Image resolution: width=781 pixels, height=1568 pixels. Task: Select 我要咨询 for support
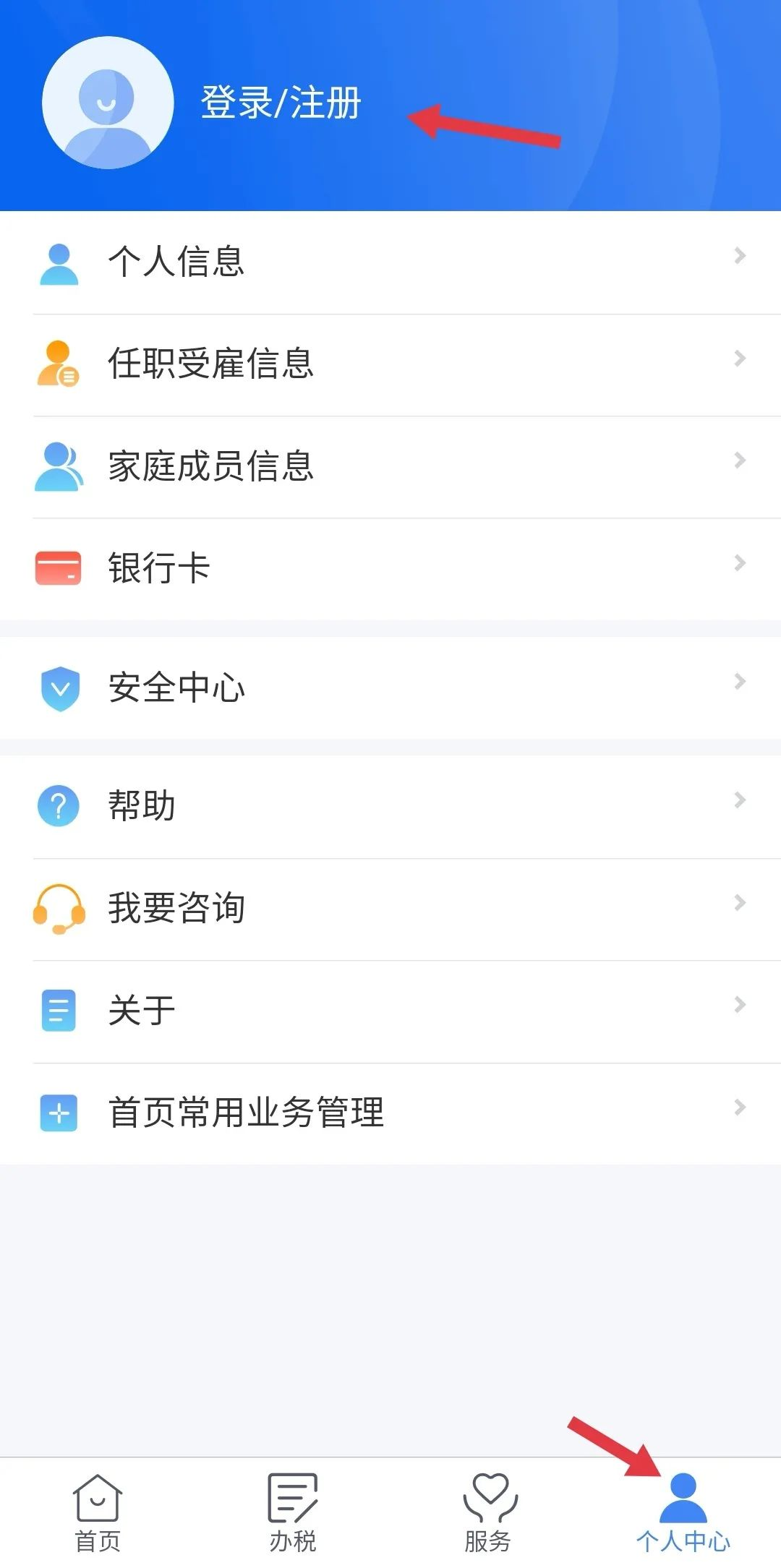[390, 909]
